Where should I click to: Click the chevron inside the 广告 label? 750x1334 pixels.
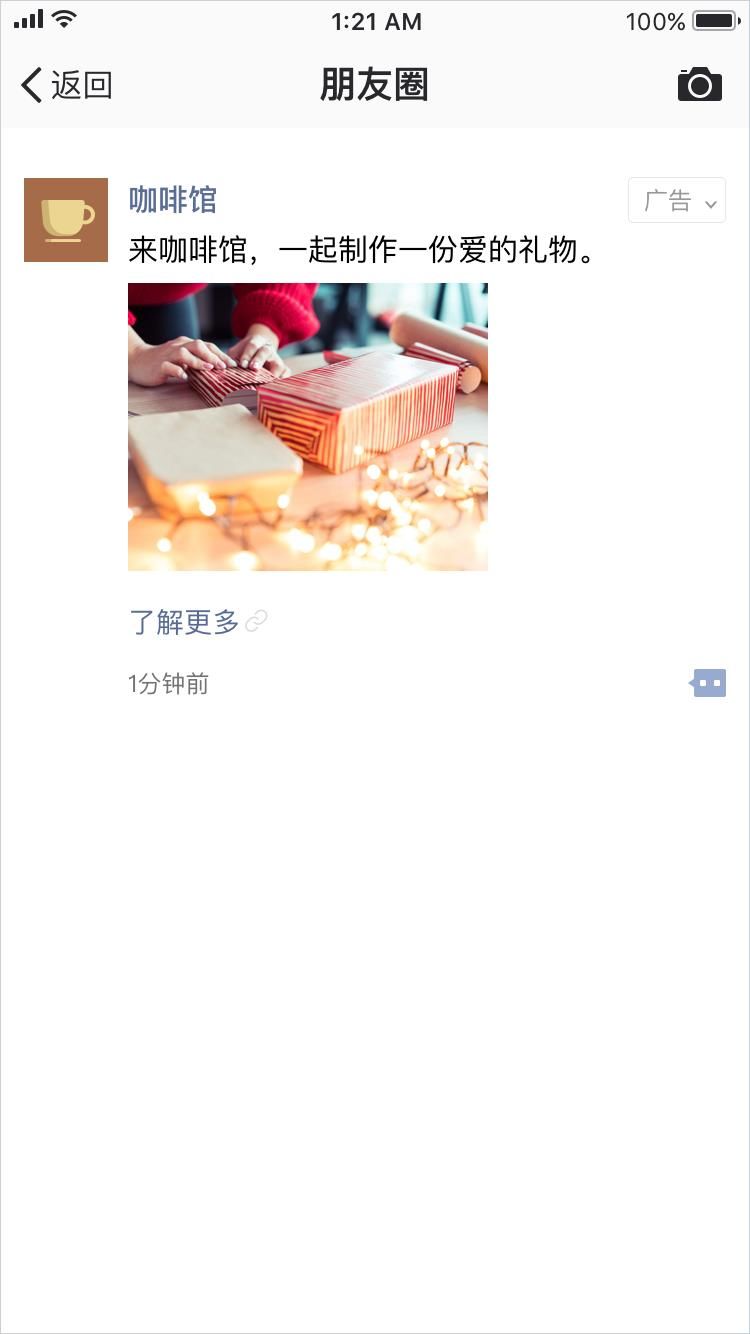(711, 201)
